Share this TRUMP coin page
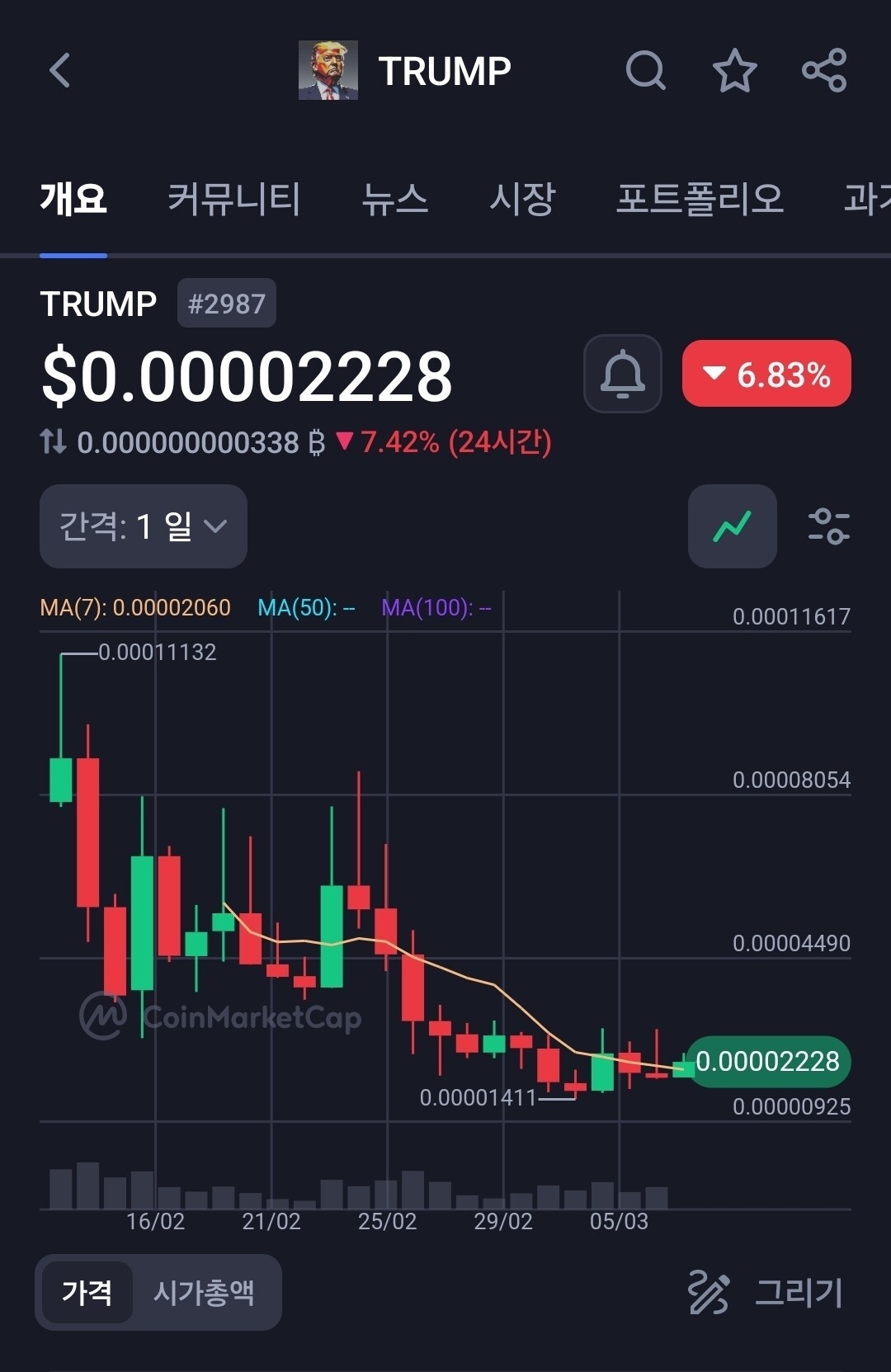 coord(824,70)
